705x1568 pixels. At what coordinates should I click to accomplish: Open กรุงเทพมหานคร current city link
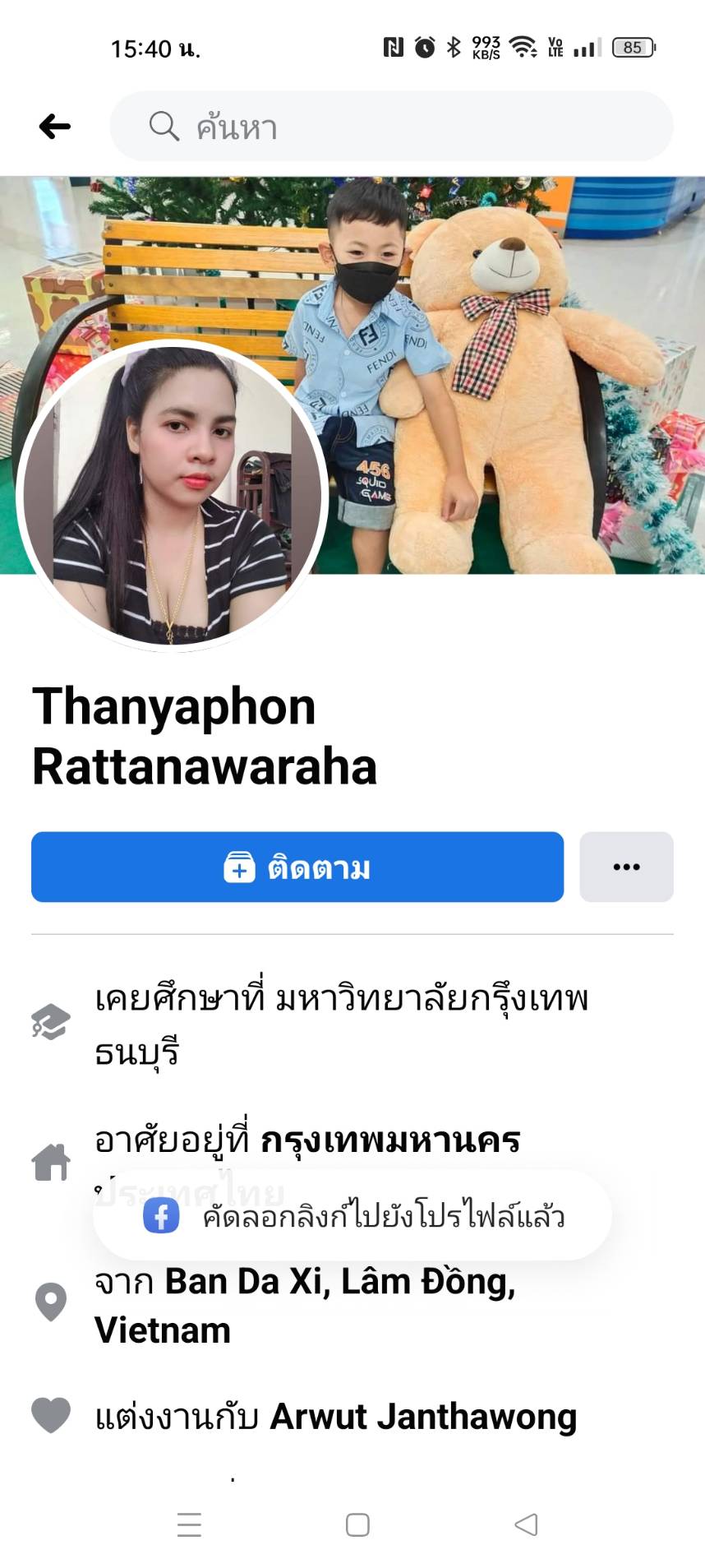(390, 1140)
